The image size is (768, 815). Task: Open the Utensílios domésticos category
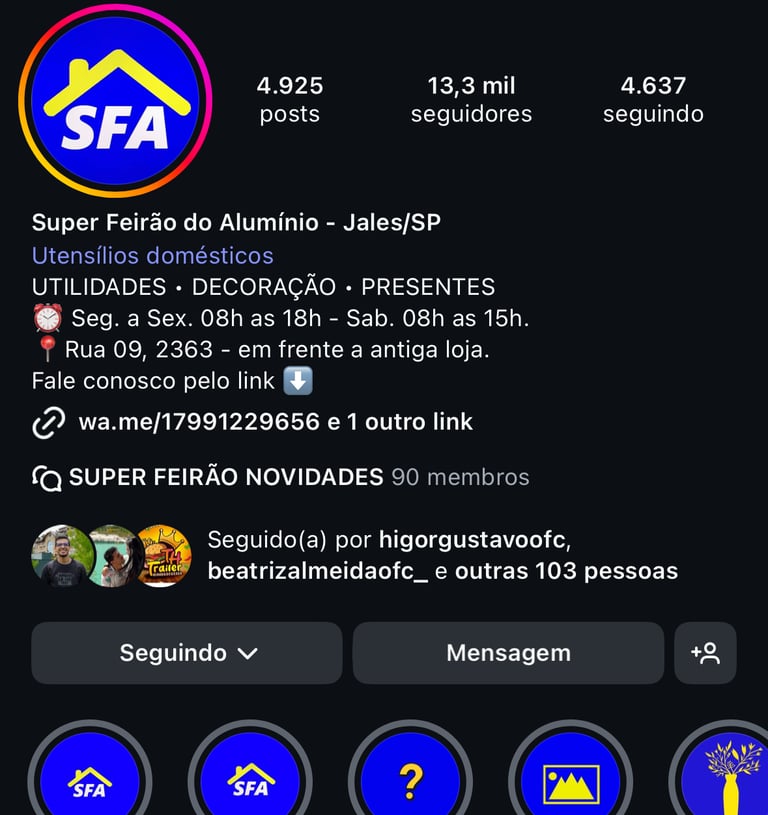152,256
